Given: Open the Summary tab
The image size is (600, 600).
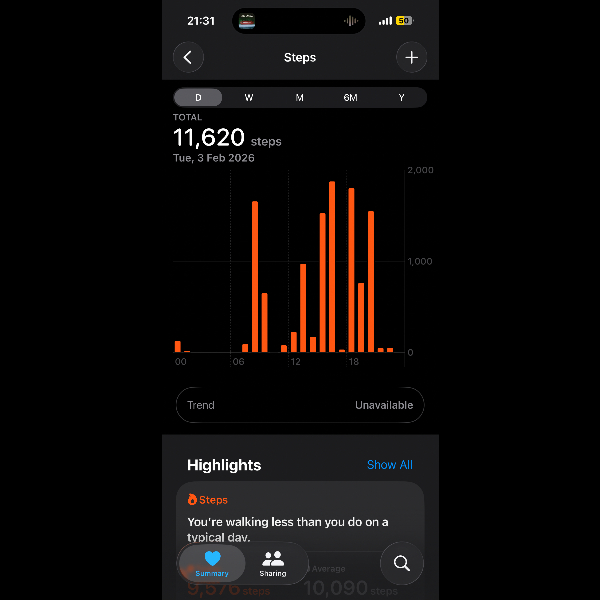Looking at the screenshot, I should pyautogui.click(x=212, y=563).
